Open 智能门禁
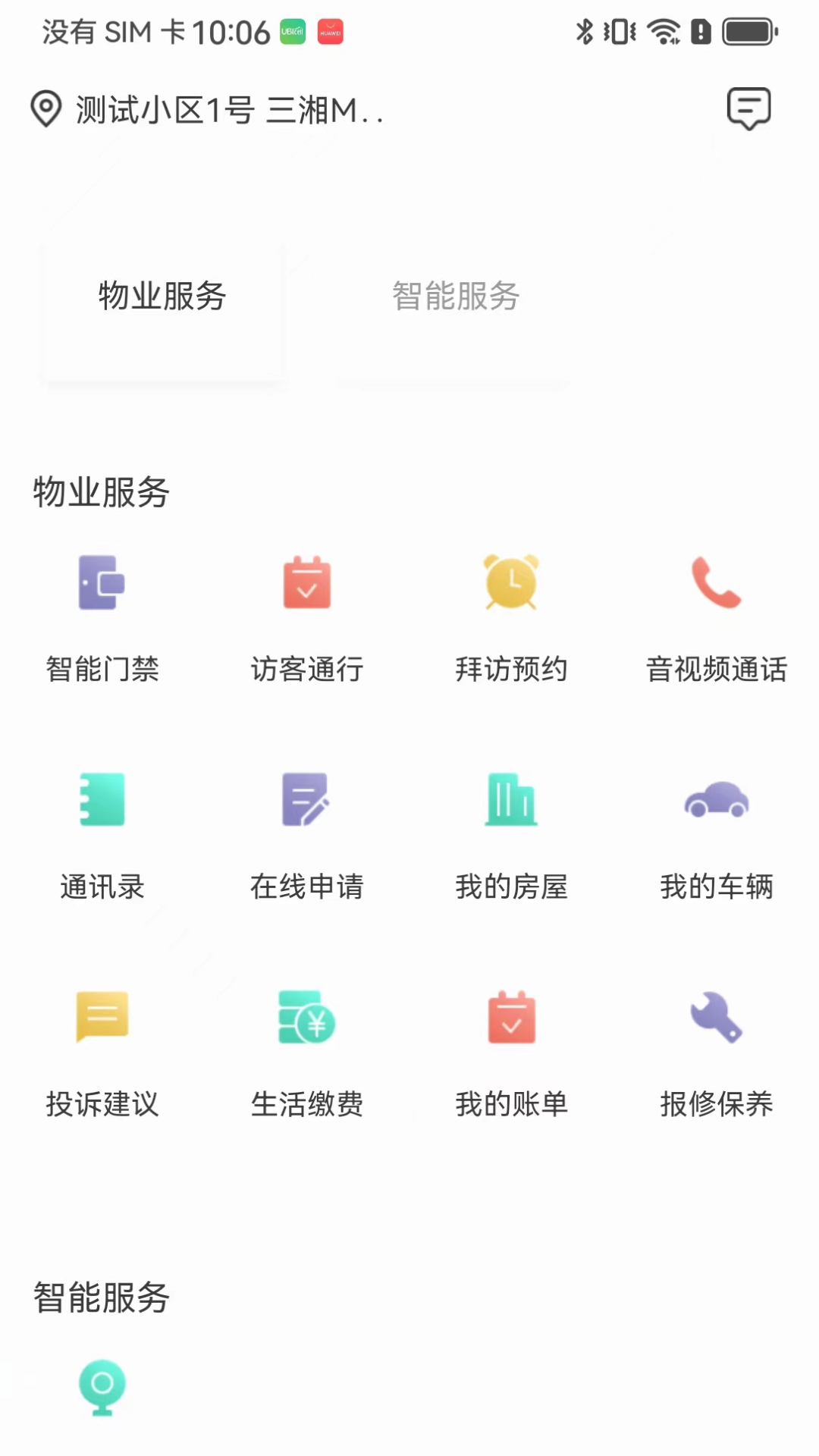Image resolution: width=819 pixels, height=1456 pixels. 102,616
